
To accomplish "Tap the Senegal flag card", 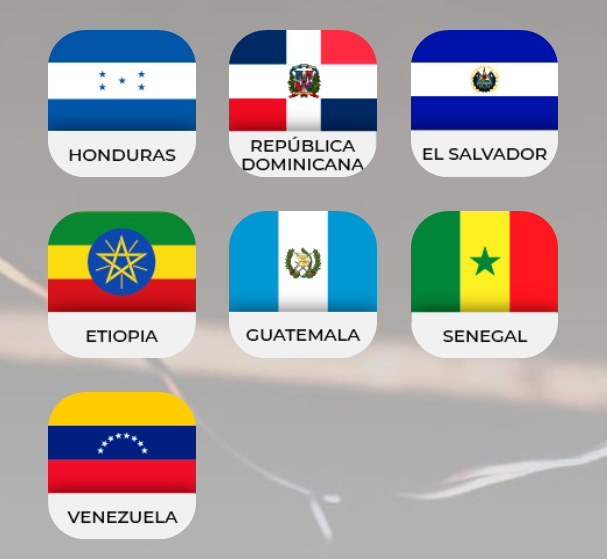I will point(484,284).
